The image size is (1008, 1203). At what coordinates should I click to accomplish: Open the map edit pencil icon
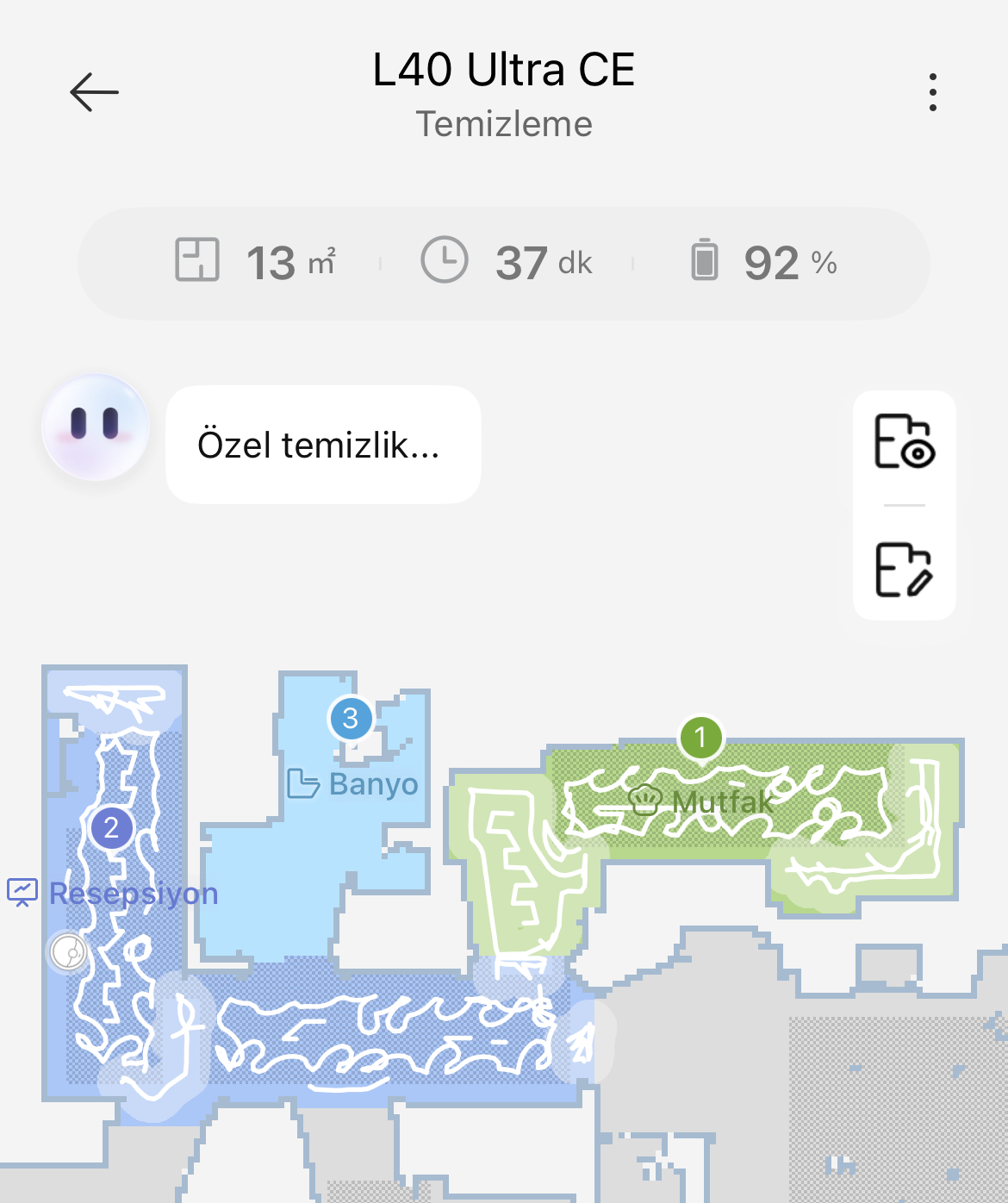904,570
